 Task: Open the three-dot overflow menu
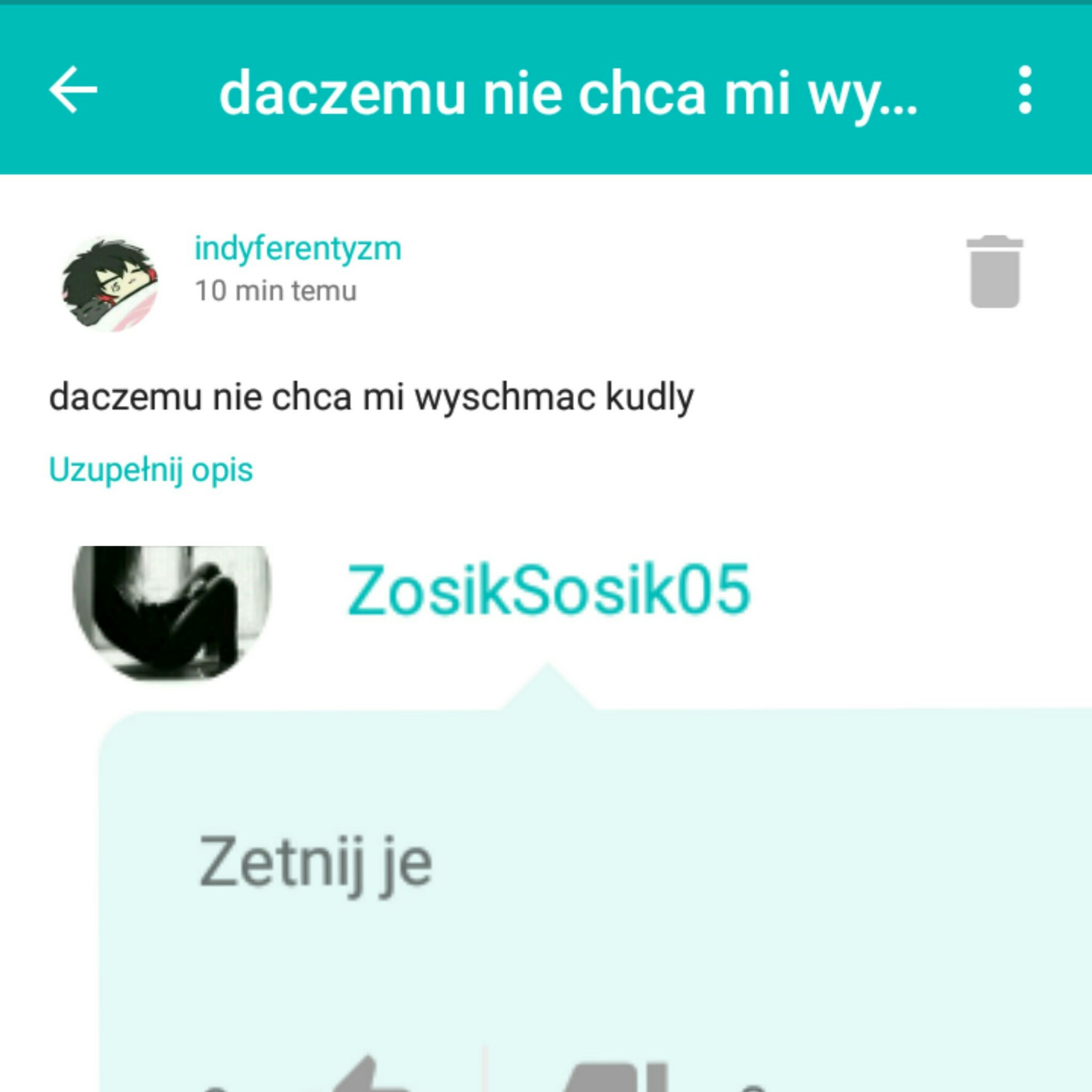1024,90
